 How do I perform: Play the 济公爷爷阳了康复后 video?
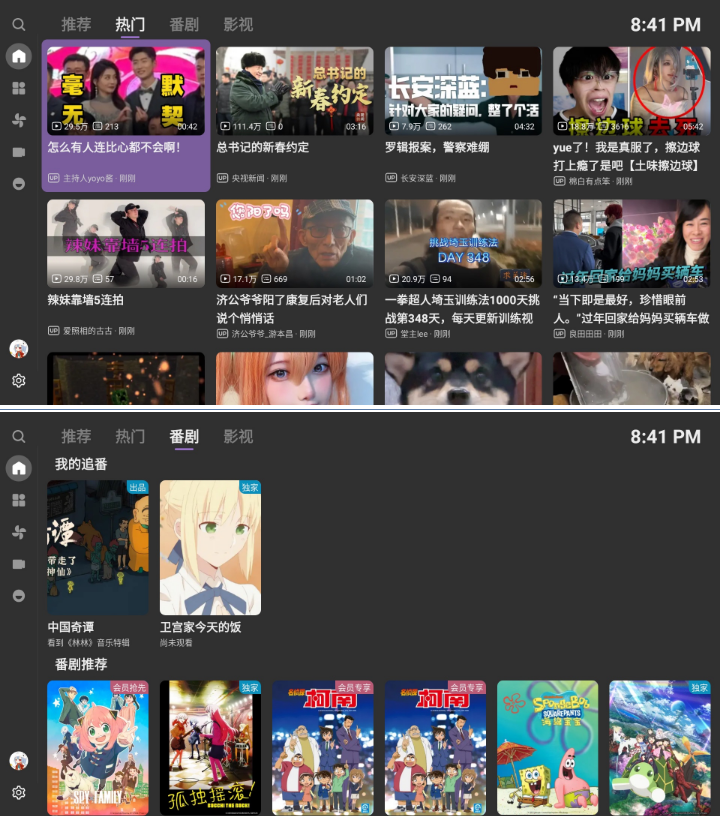295,244
